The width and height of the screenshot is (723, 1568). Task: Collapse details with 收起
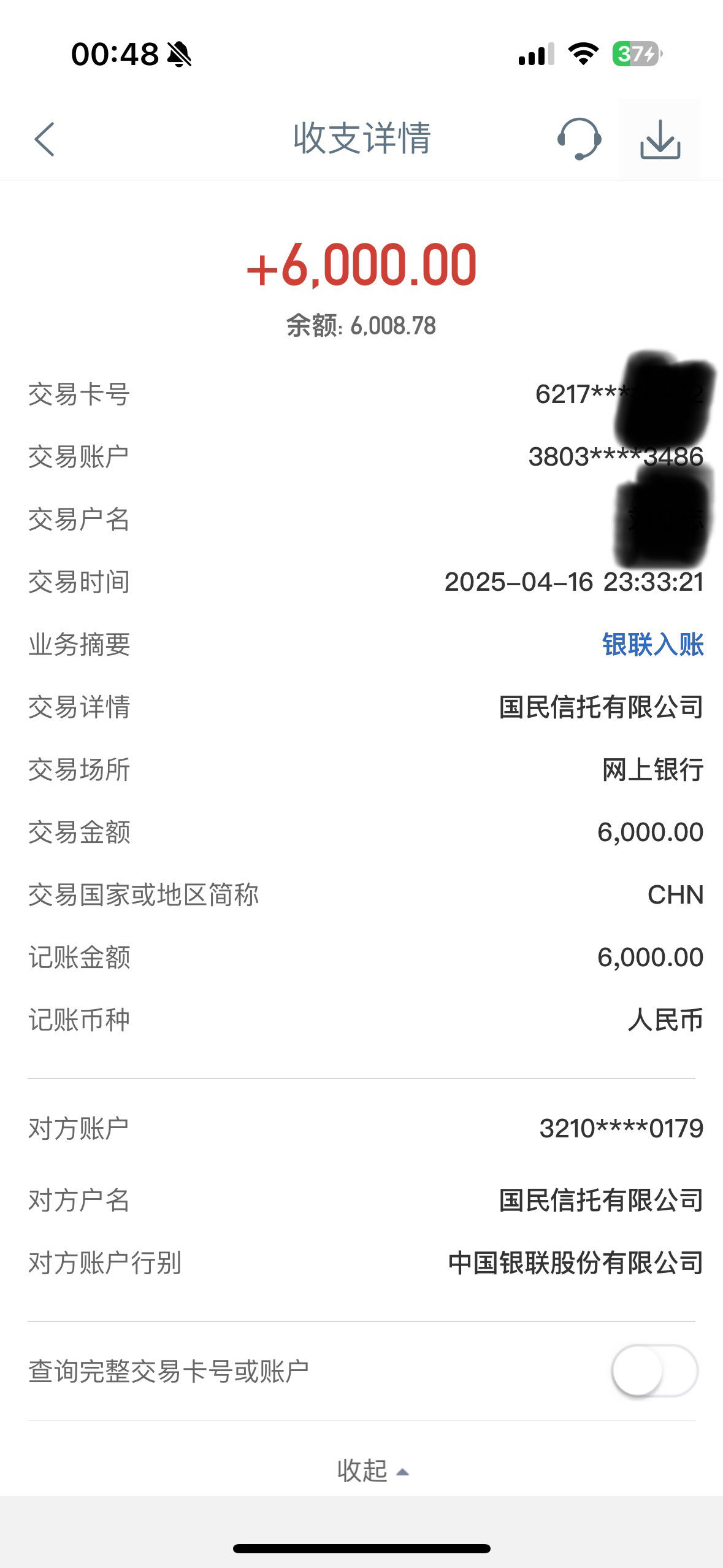[373, 1470]
